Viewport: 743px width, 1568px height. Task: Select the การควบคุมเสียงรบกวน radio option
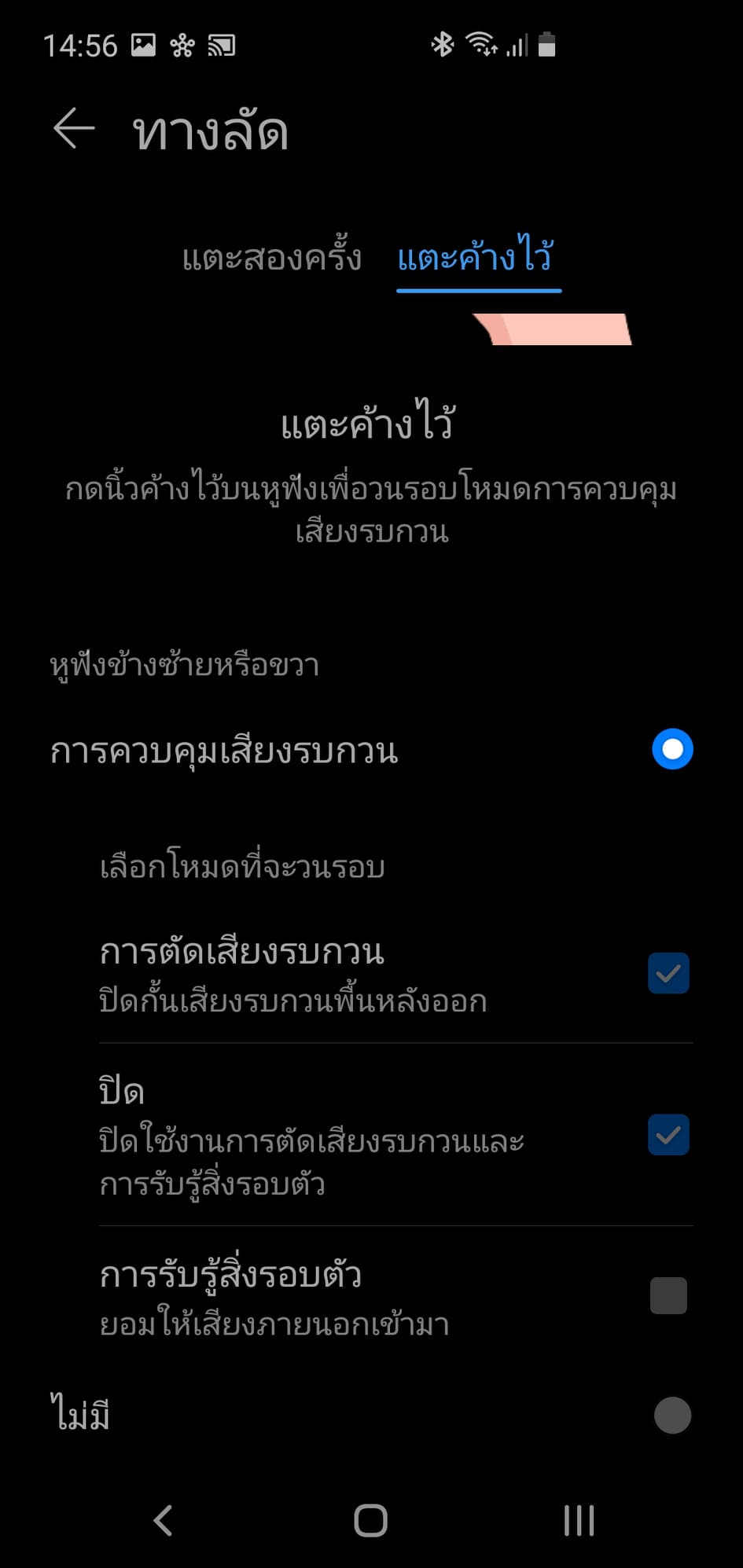[671, 749]
